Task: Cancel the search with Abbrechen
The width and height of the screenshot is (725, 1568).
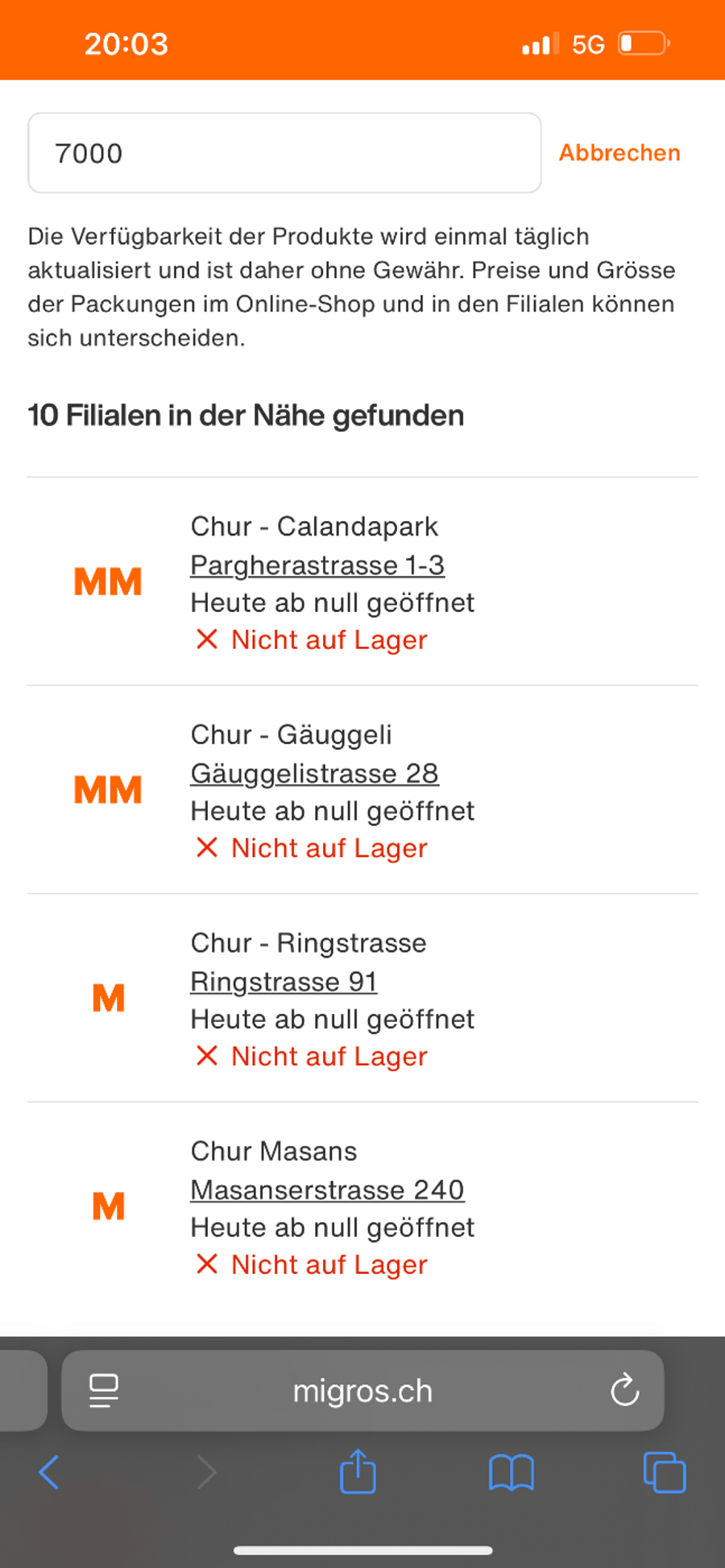Action: tap(619, 153)
